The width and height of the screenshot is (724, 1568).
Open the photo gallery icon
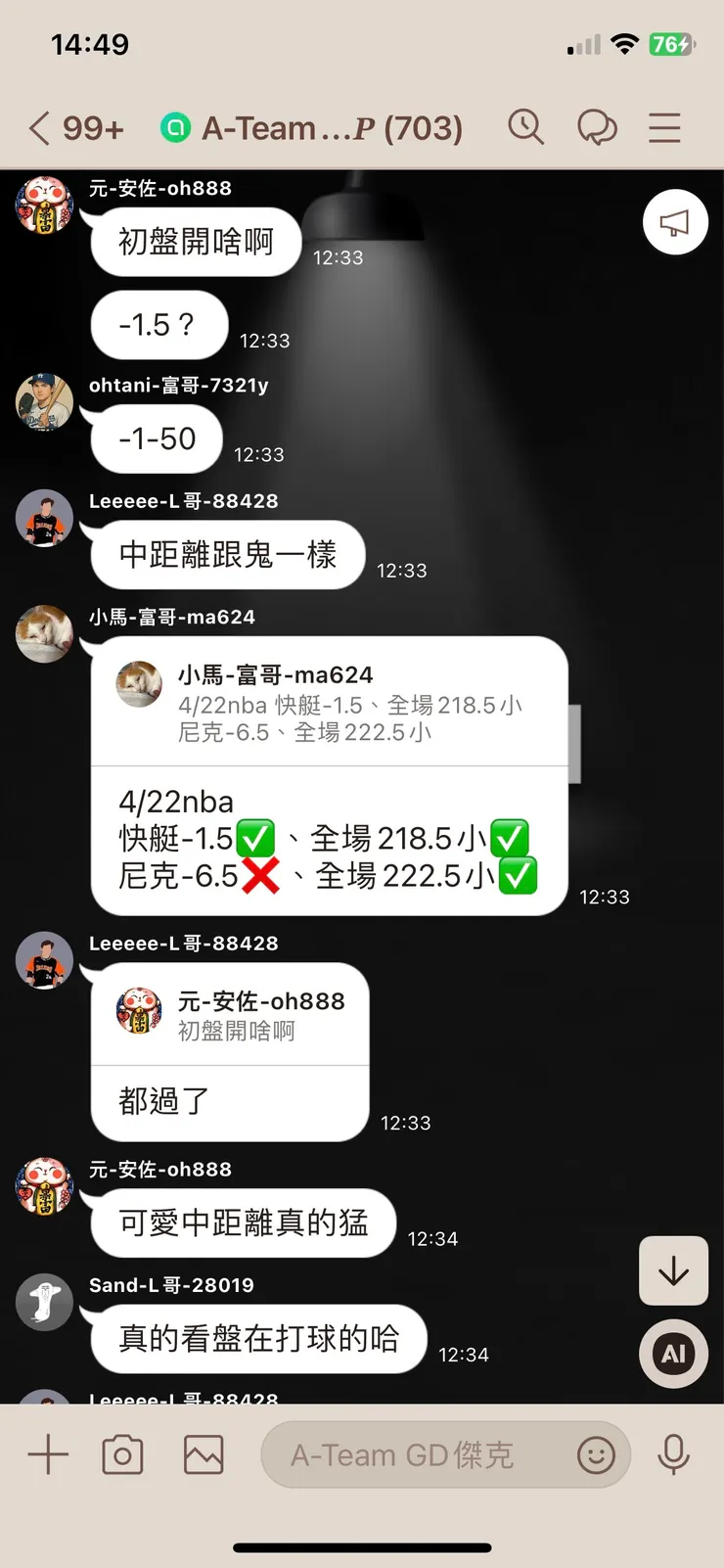pos(203,1454)
